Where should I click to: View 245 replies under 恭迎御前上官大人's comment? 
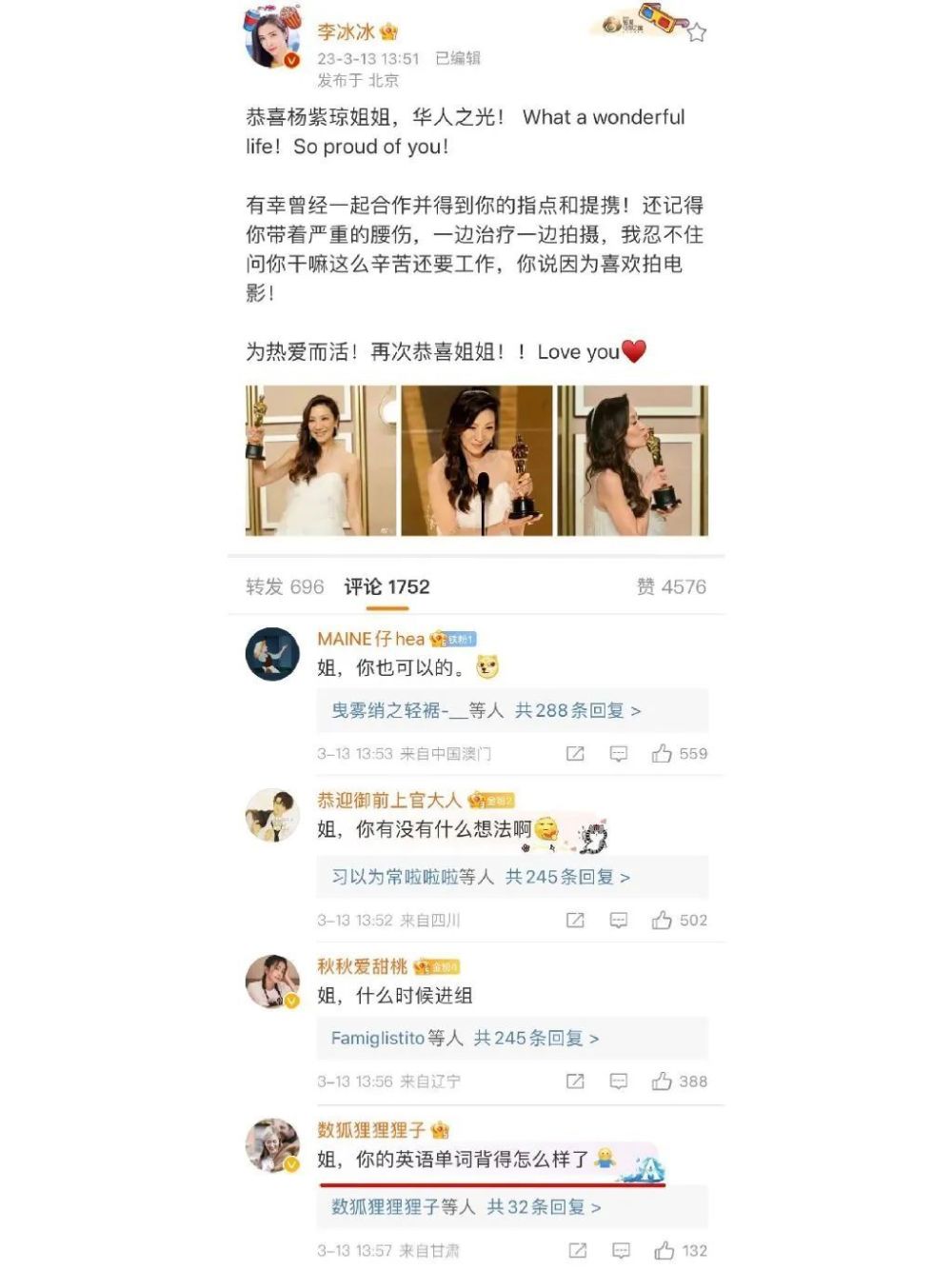tap(566, 877)
